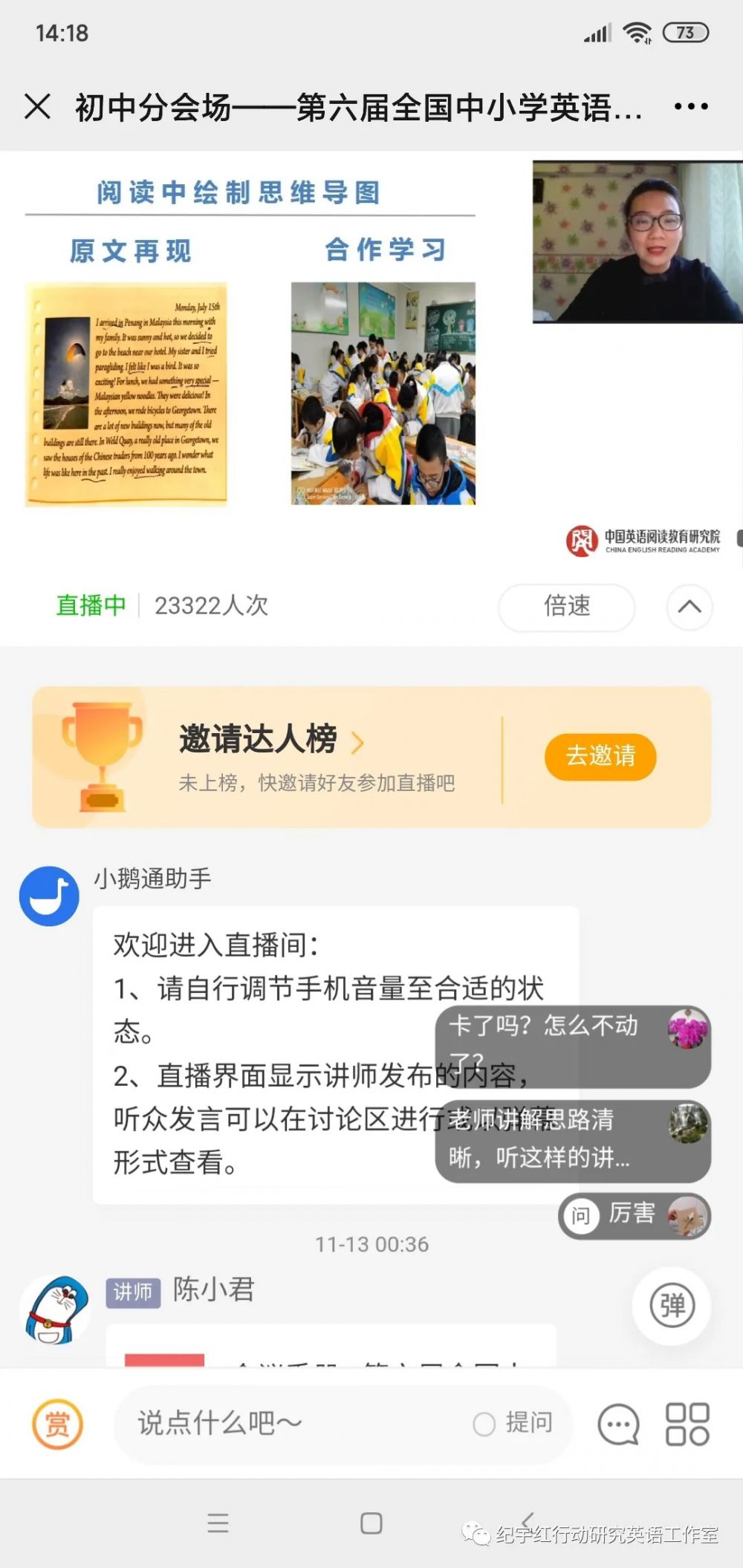Open the 赏 reward button
The height and width of the screenshot is (1568, 743).
click(57, 1424)
